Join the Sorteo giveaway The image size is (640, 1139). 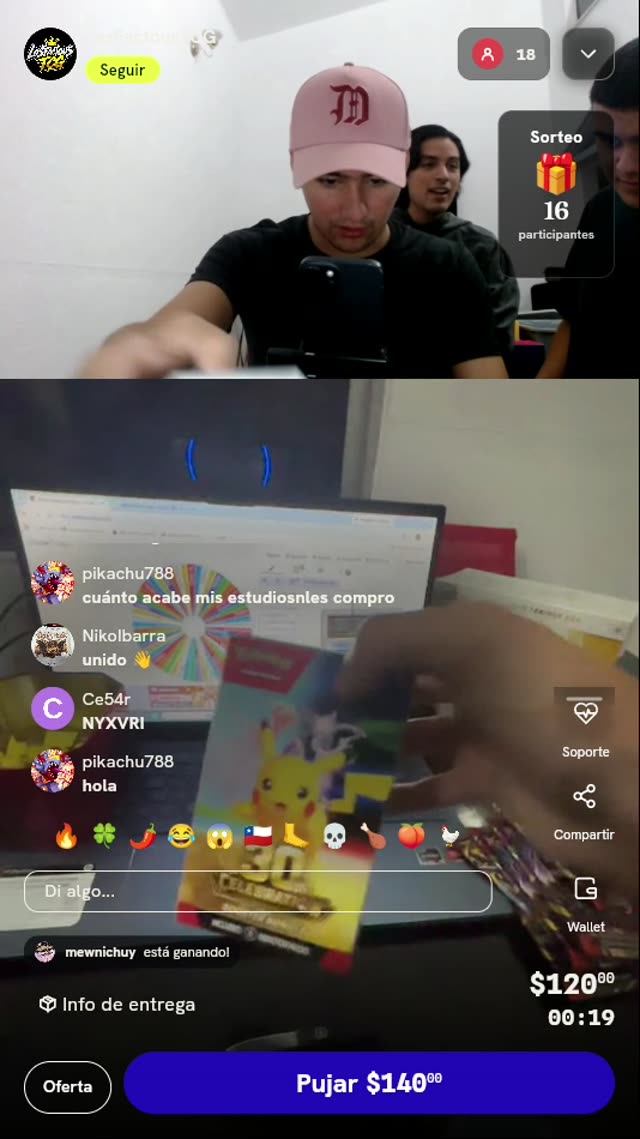(556, 193)
